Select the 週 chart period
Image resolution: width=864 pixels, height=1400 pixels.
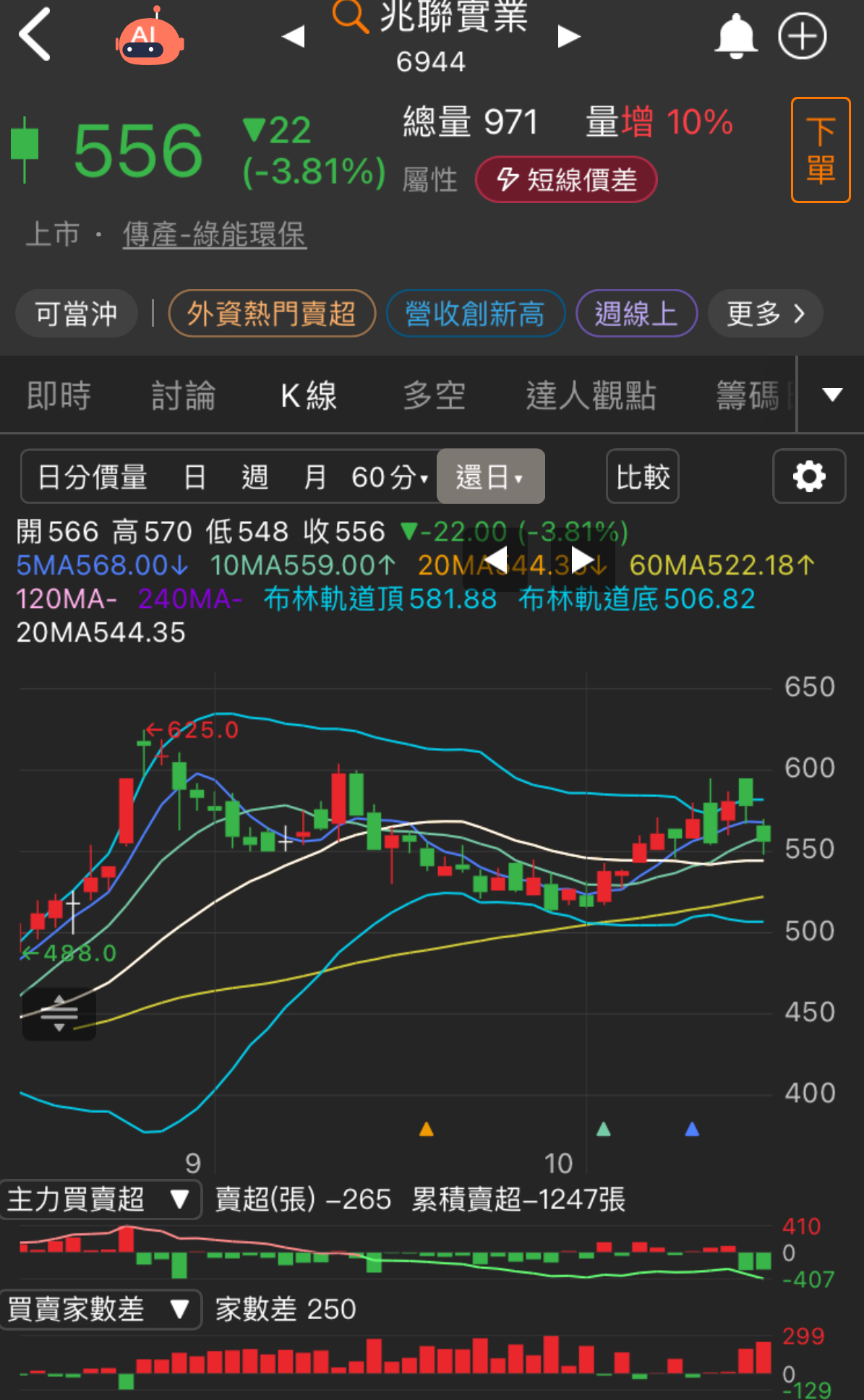255,477
